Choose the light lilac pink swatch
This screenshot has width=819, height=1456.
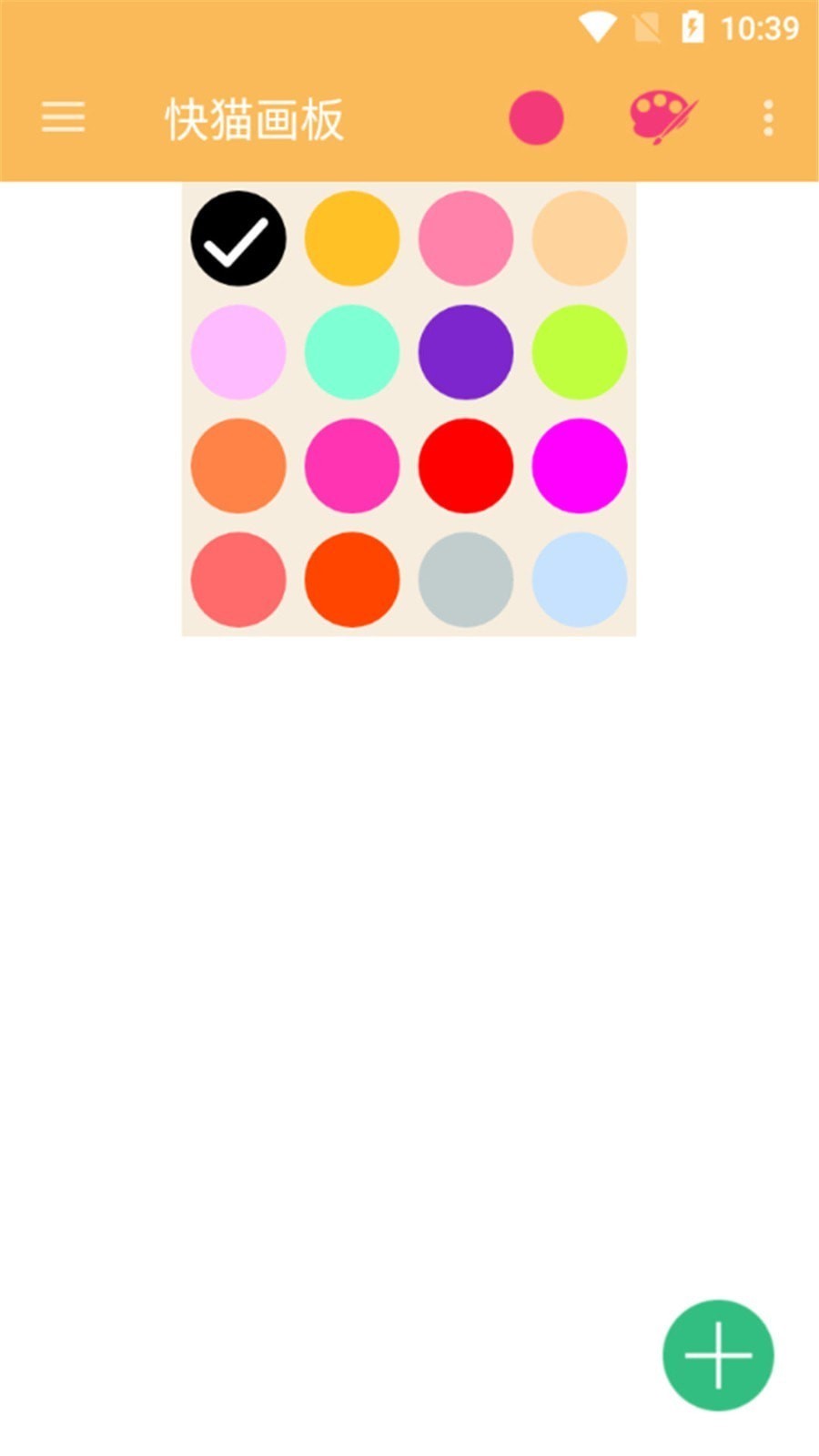click(238, 352)
